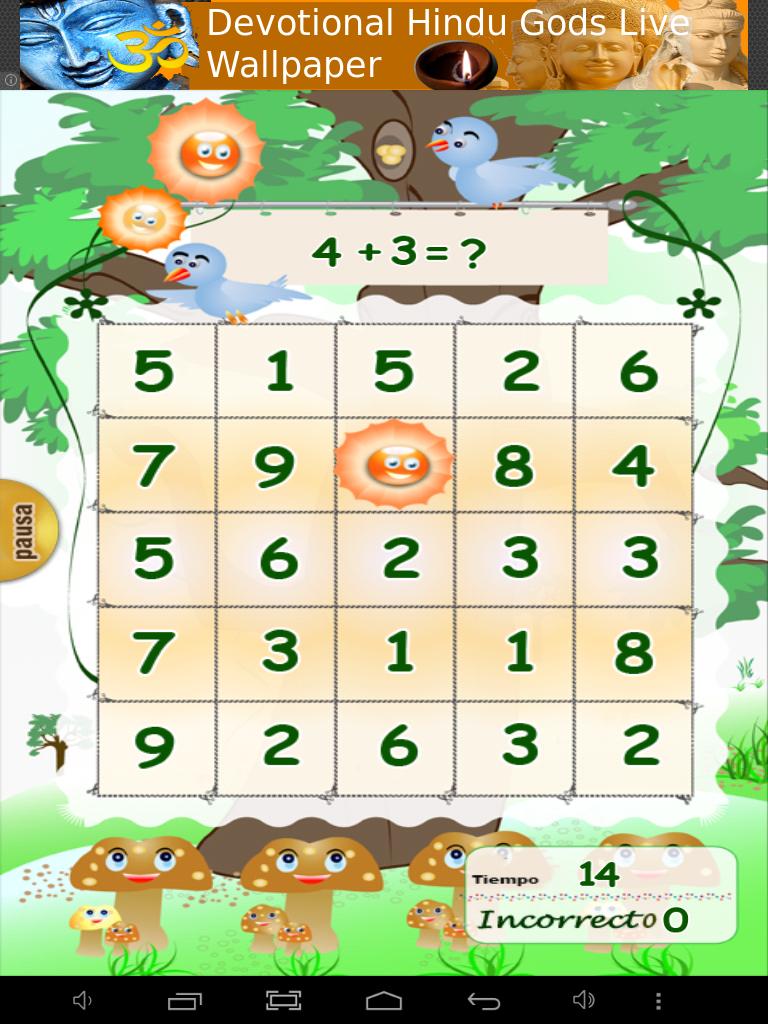Tap the 8 tile next to the 4

pyautogui.click(x=514, y=465)
